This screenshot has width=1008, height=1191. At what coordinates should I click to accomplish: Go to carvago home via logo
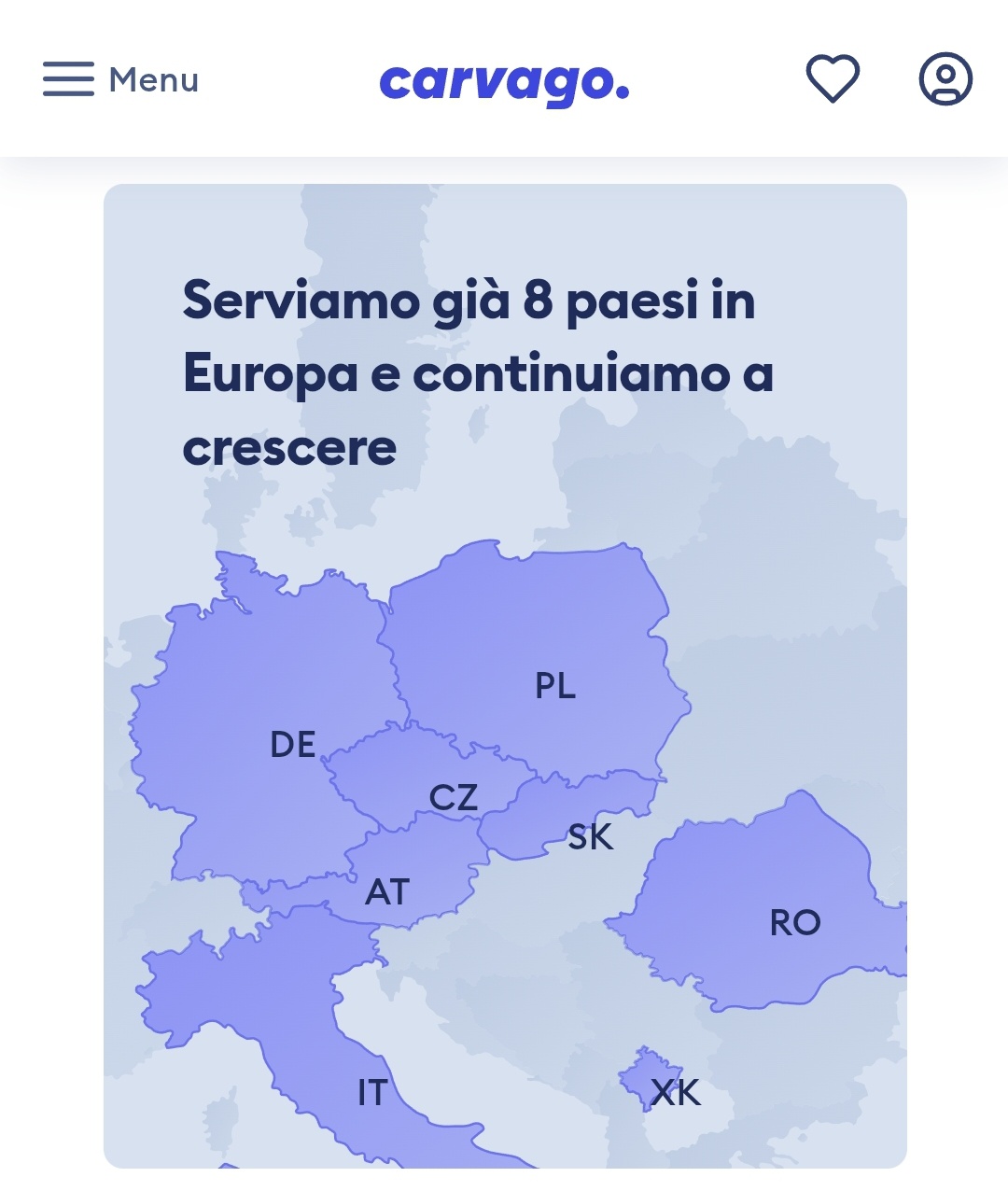pos(504,82)
